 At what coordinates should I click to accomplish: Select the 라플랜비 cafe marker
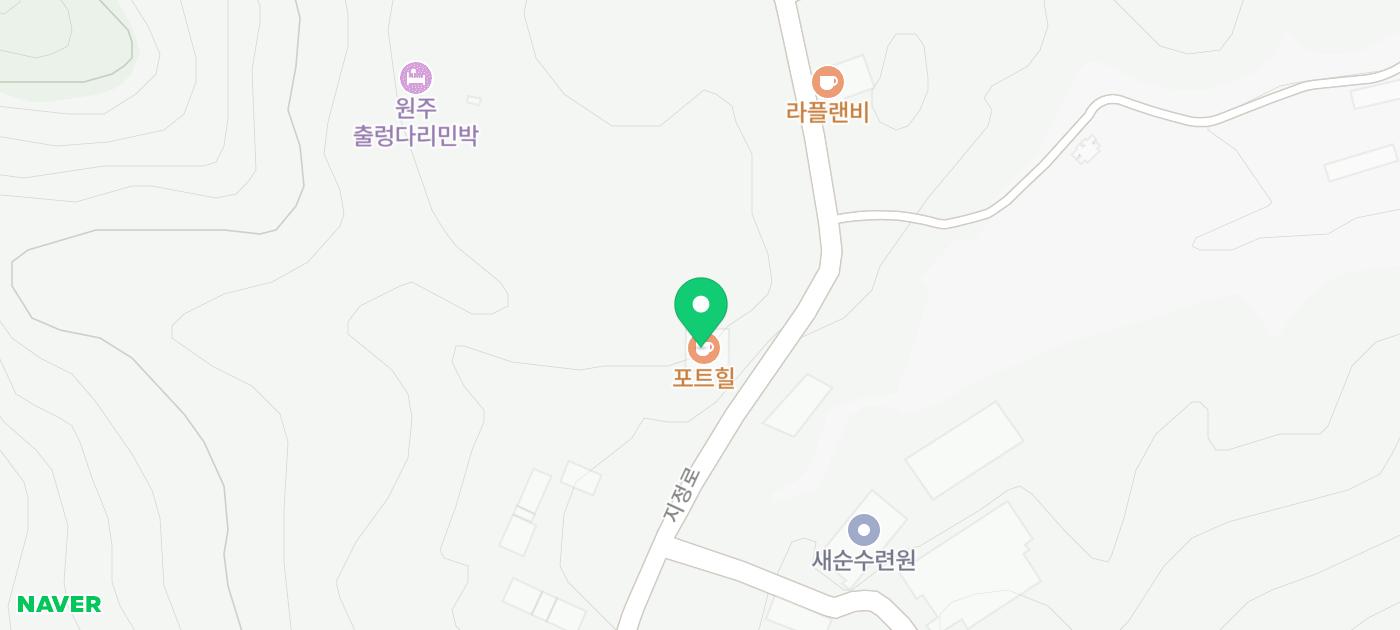(827, 82)
